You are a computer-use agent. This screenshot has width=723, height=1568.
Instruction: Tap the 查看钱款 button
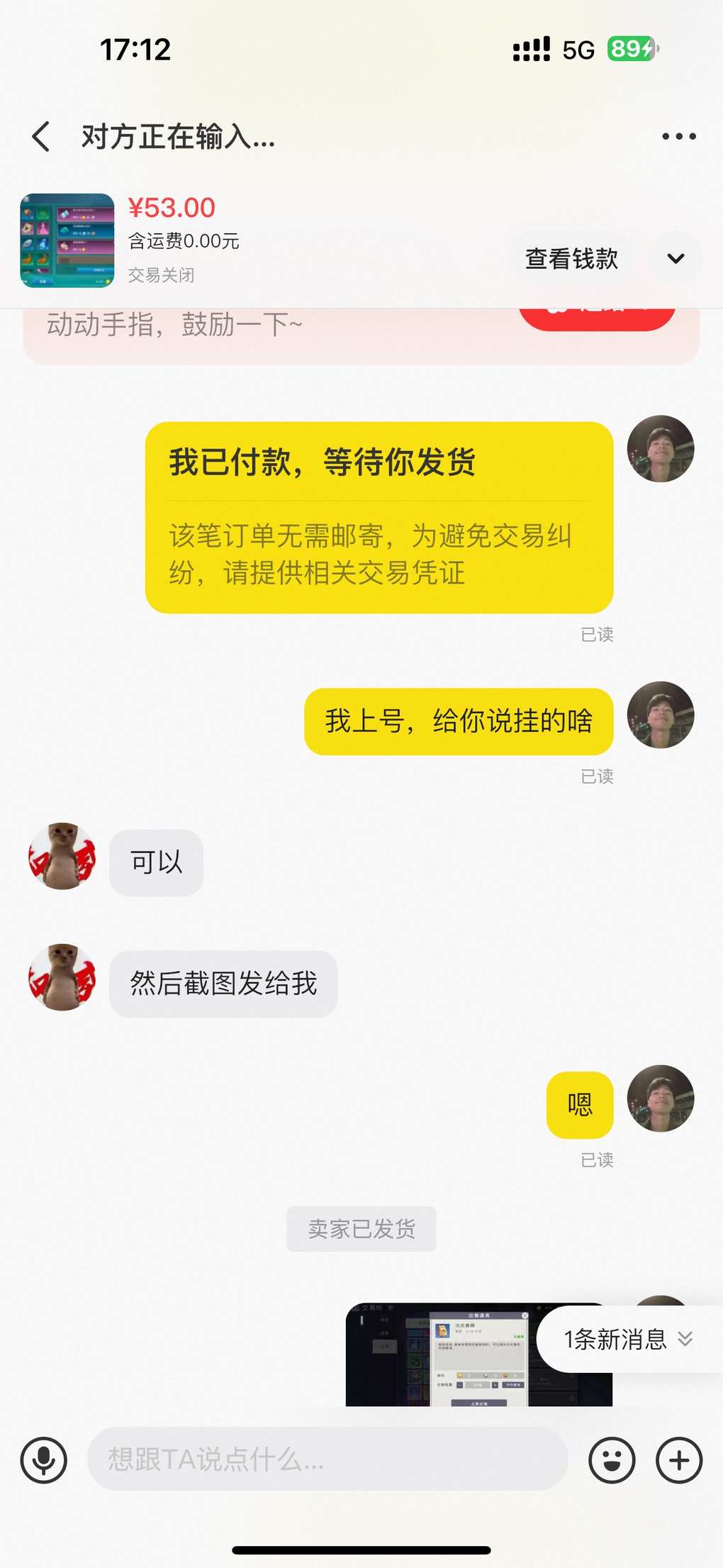(571, 259)
